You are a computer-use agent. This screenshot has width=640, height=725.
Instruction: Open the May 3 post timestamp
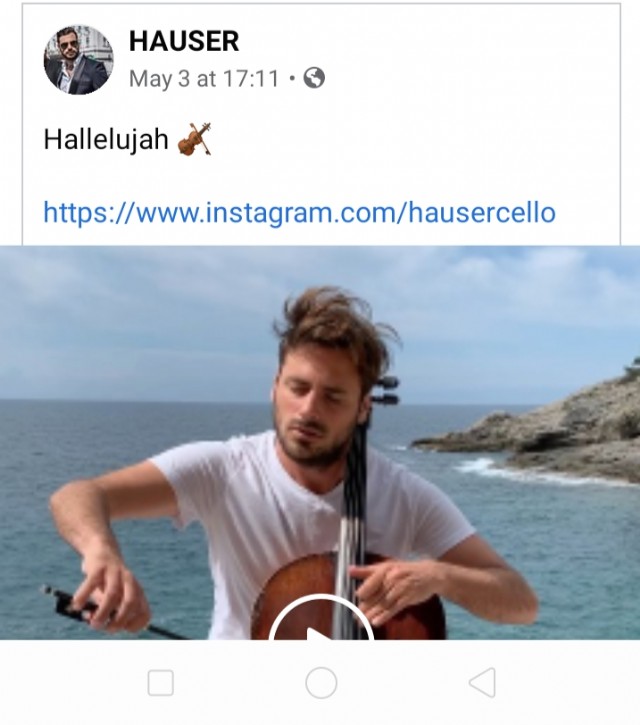click(203, 79)
